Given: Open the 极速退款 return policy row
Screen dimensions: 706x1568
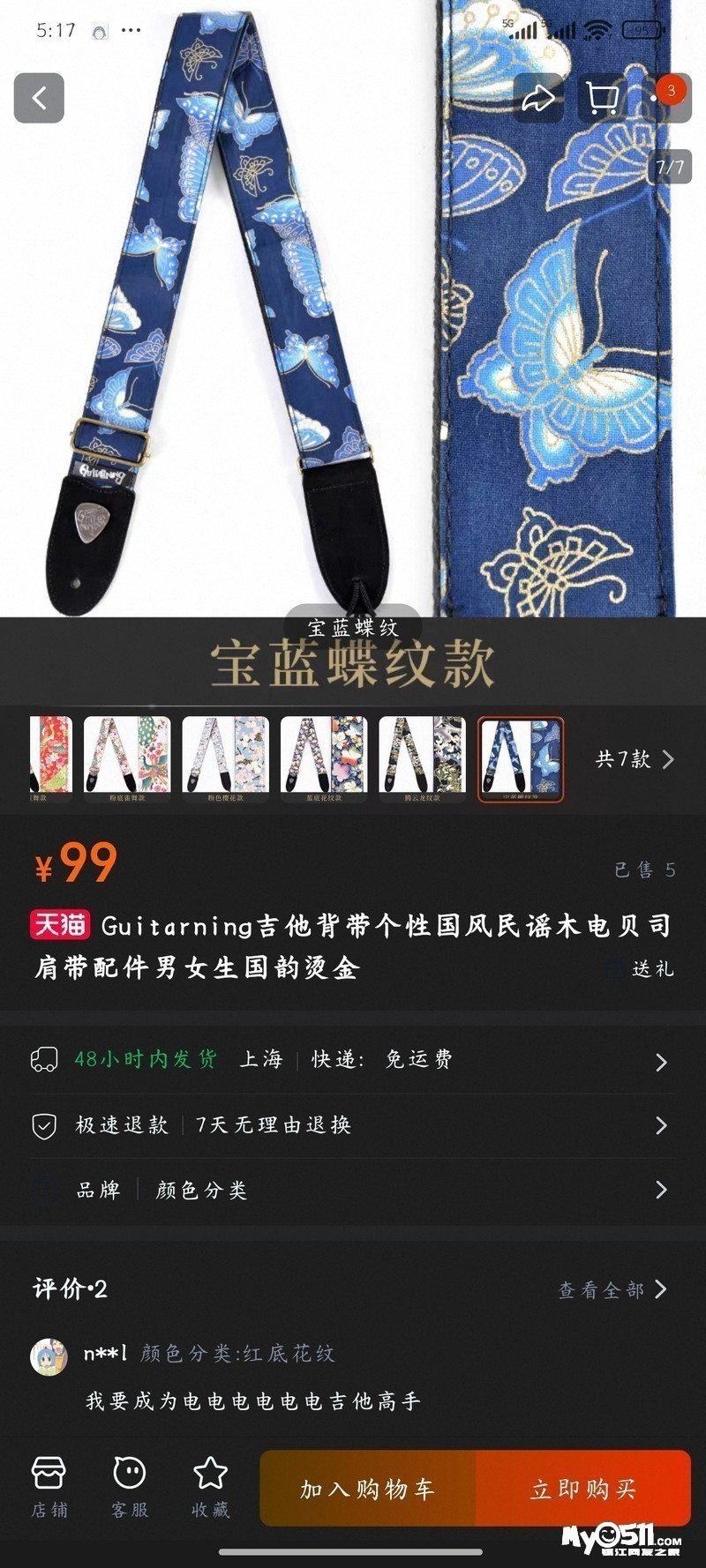Looking at the screenshot, I should pos(353,1125).
